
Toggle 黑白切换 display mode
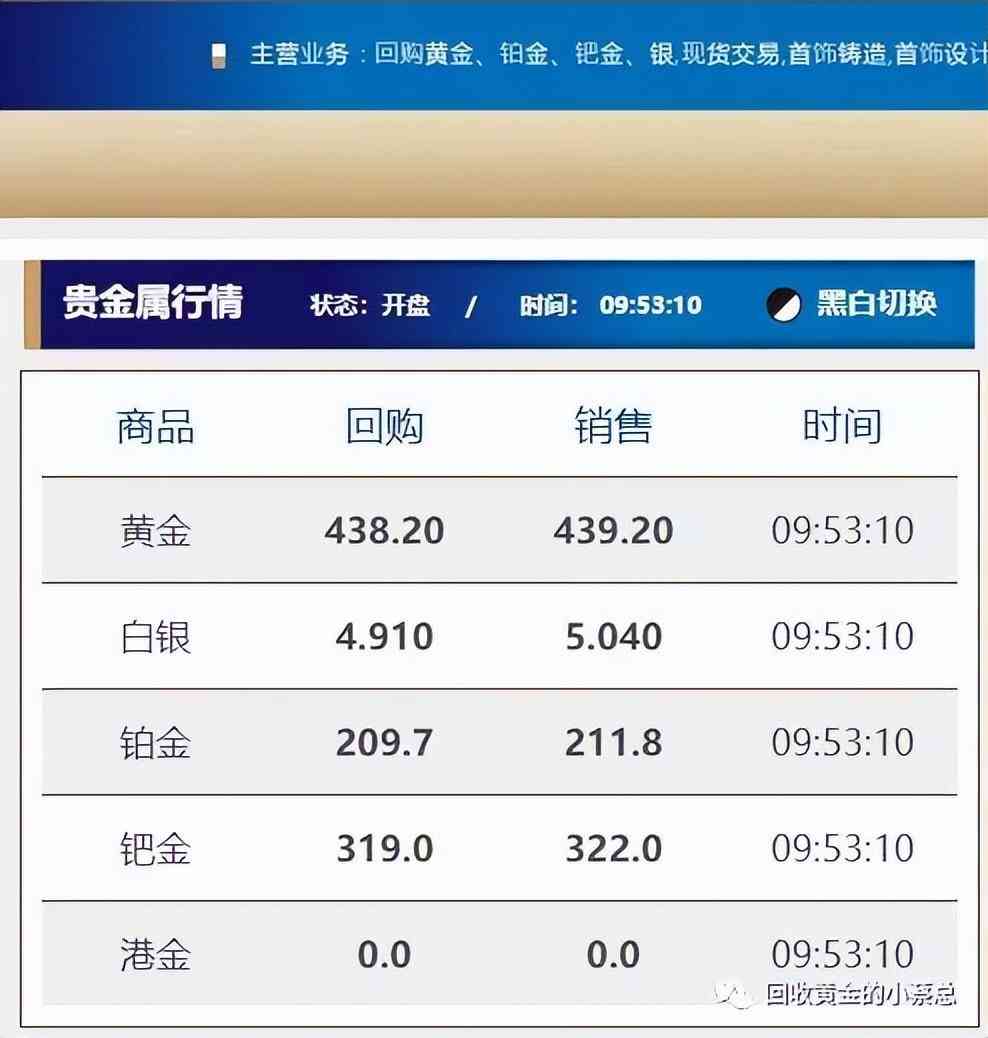click(879, 305)
